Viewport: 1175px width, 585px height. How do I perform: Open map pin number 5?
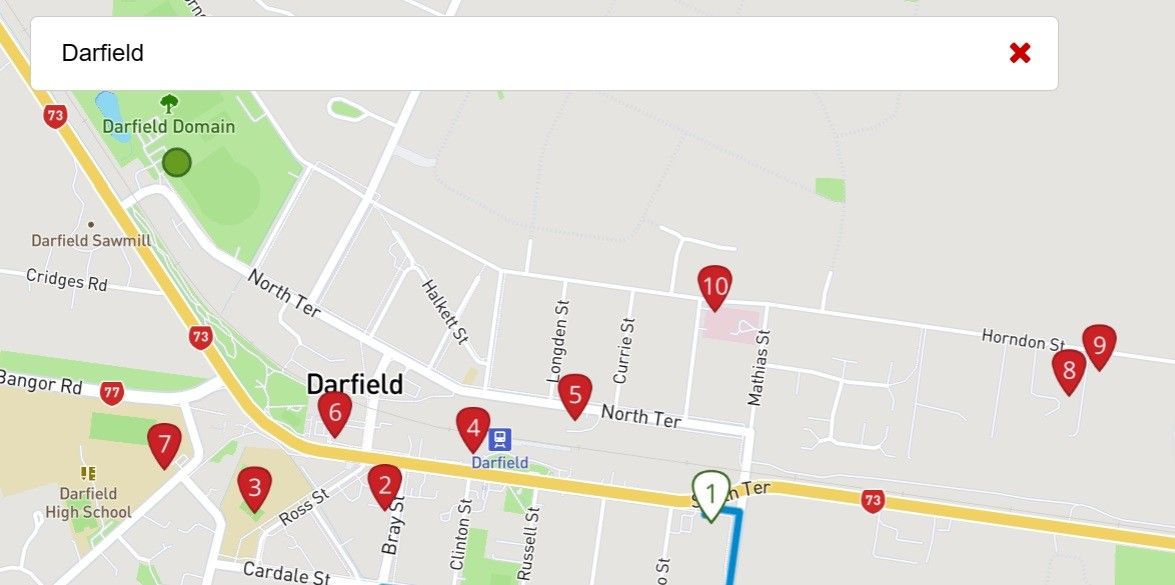coord(575,394)
